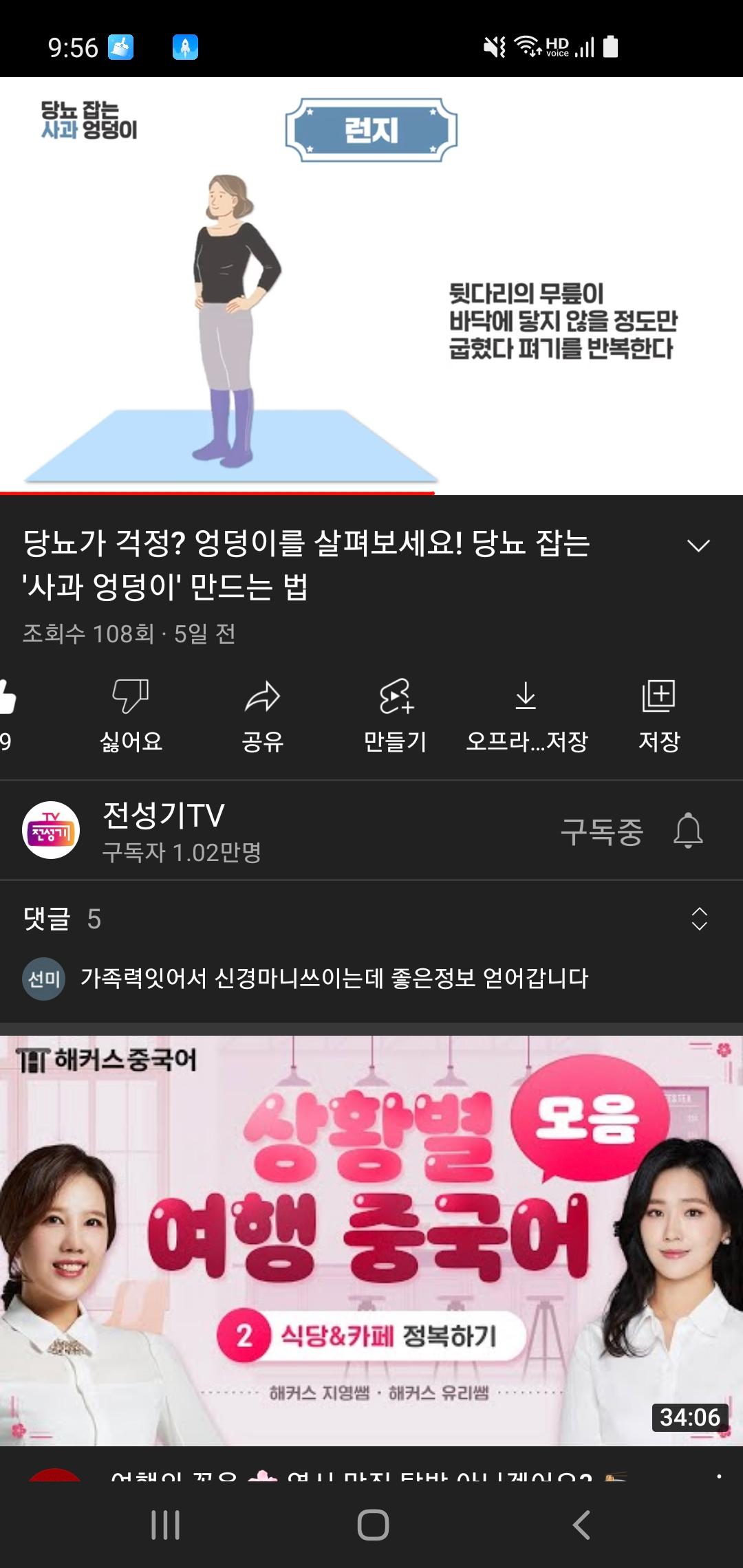Viewport: 743px width, 1568px height.
Task: Open recent apps from navigation bar
Action: pyautogui.click(x=165, y=1525)
